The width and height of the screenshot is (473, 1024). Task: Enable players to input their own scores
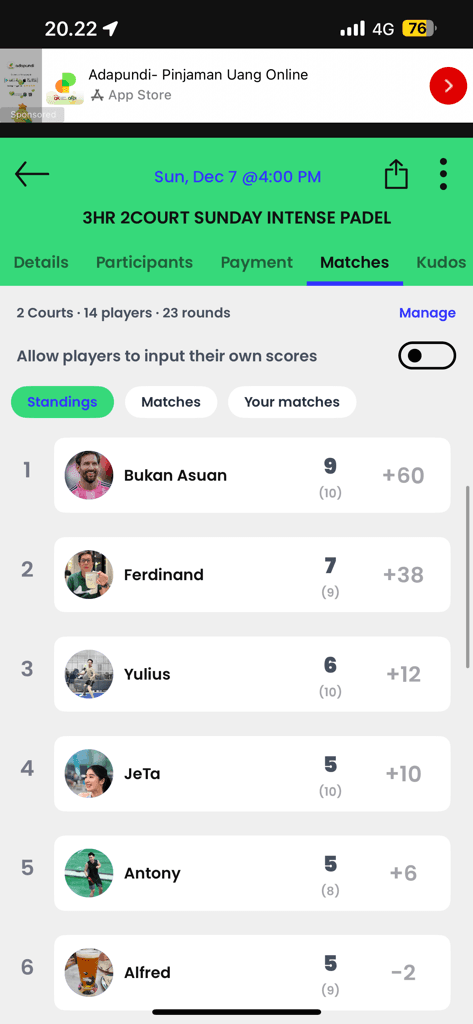click(x=427, y=356)
